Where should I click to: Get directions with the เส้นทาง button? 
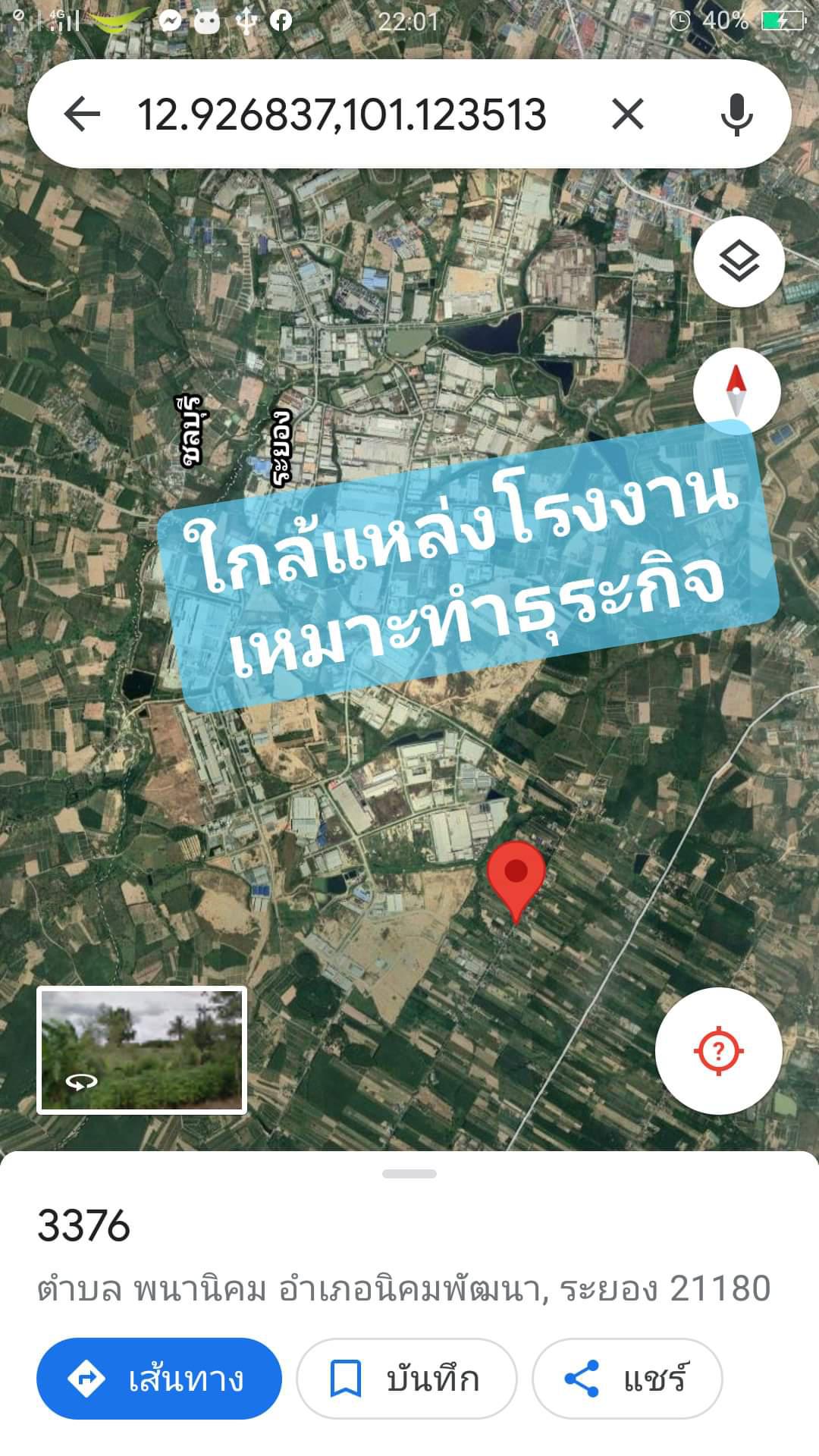point(159,1379)
